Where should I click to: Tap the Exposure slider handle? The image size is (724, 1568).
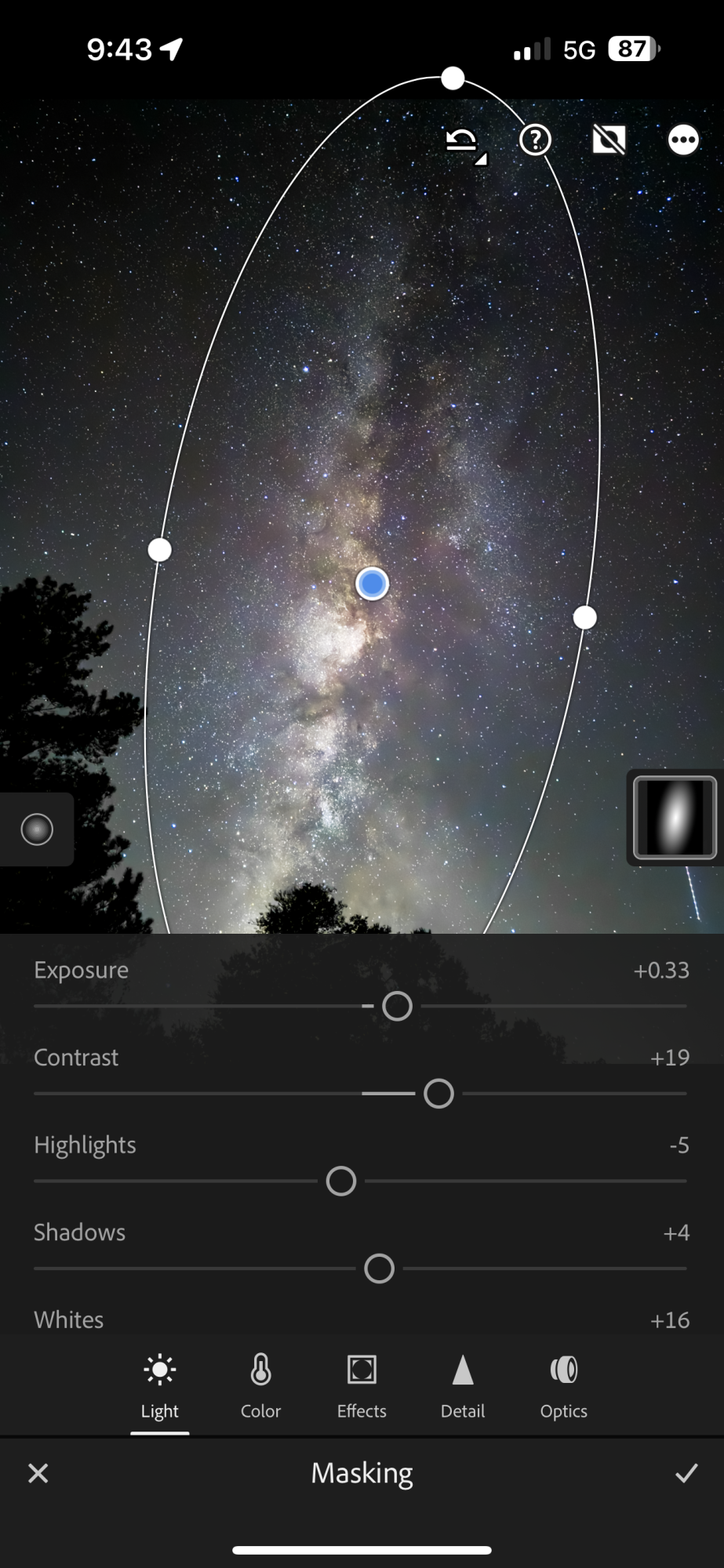pyautogui.click(x=397, y=1006)
